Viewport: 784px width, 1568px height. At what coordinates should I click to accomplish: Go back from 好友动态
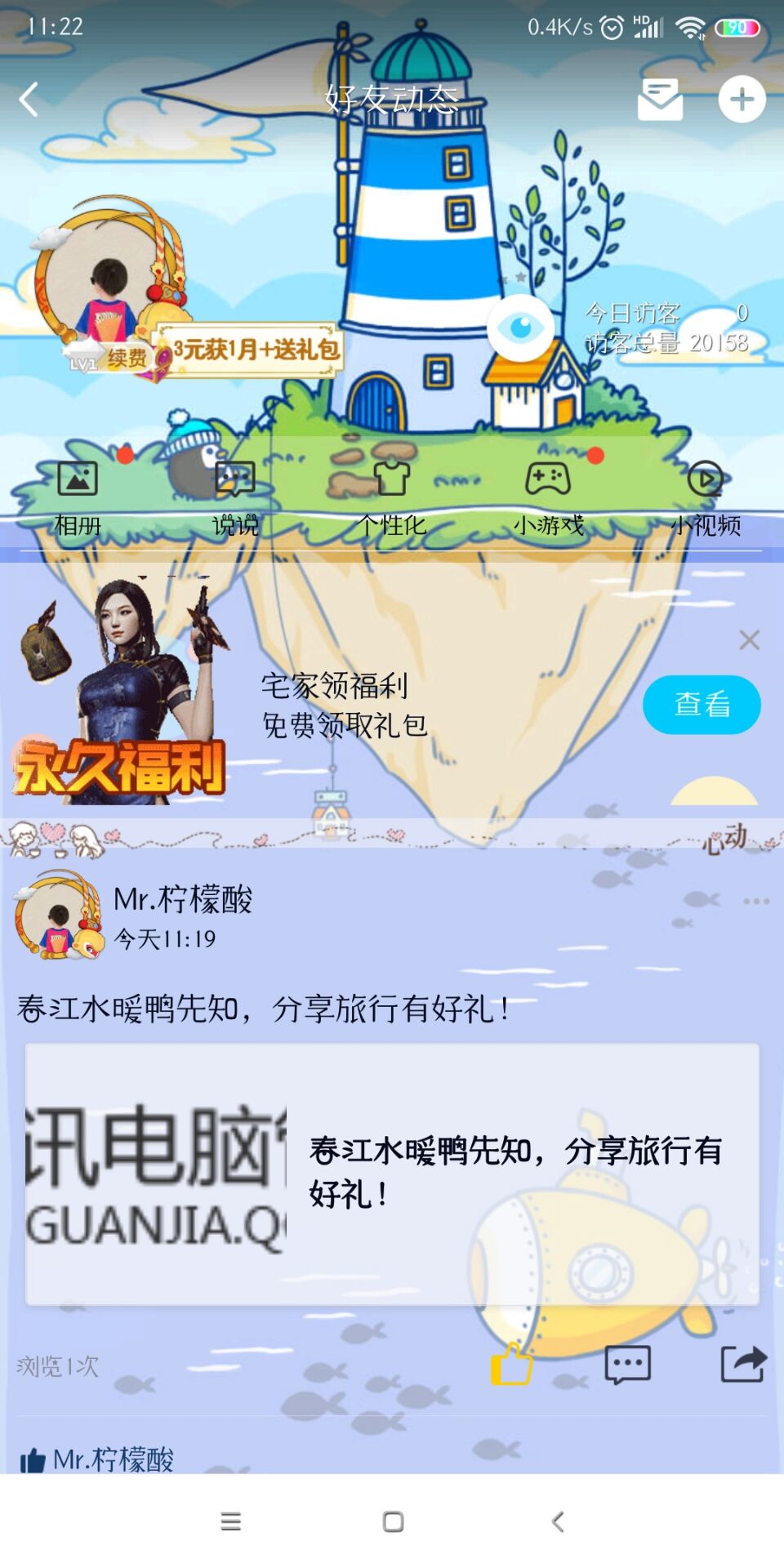[29, 100]
